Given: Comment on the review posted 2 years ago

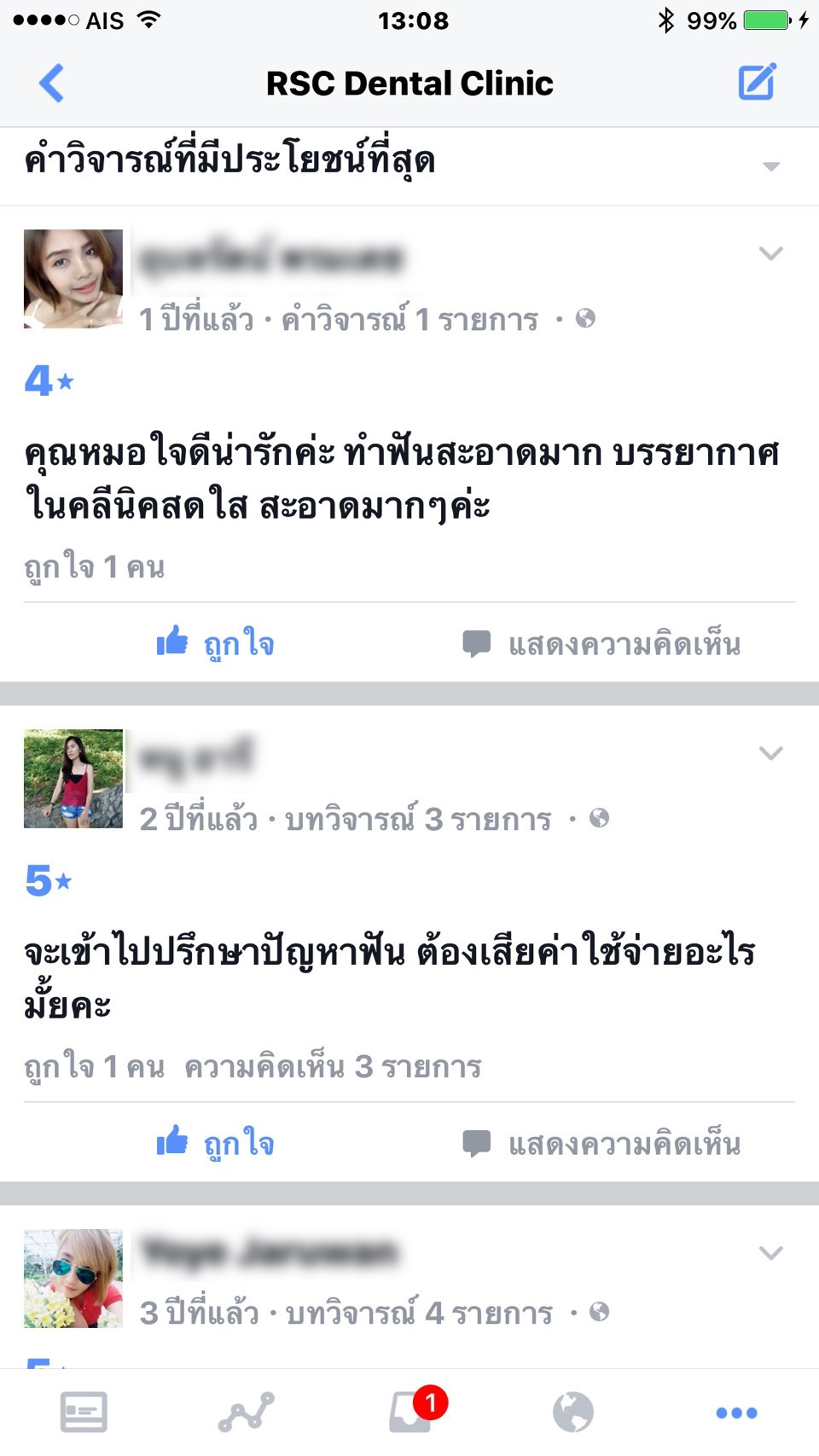Looking at the screenshot, I should point(601,1143).
